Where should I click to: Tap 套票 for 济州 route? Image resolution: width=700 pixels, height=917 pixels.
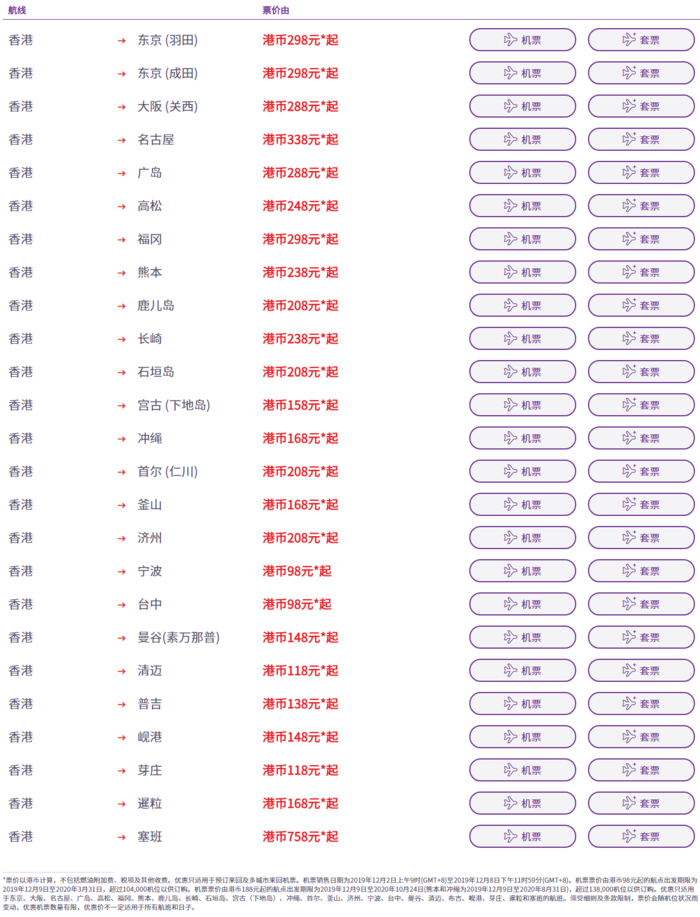640,537
